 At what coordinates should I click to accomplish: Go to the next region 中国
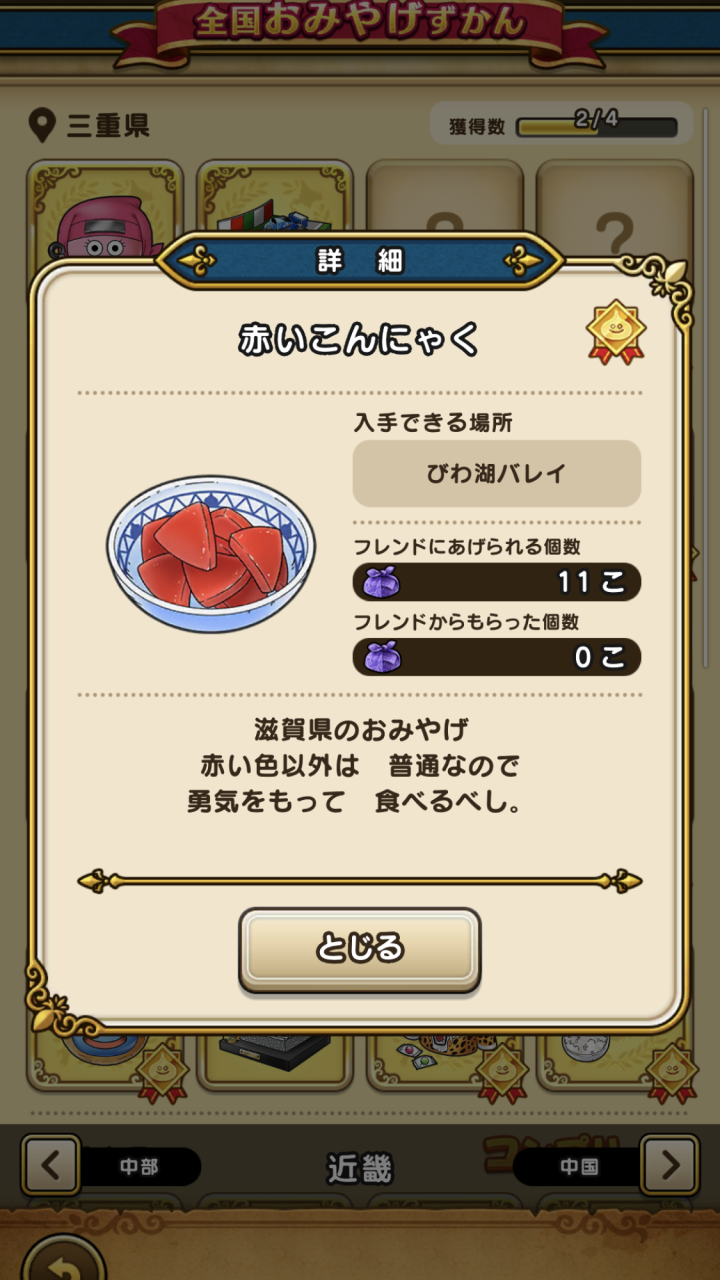click(x=668, y=1165)
